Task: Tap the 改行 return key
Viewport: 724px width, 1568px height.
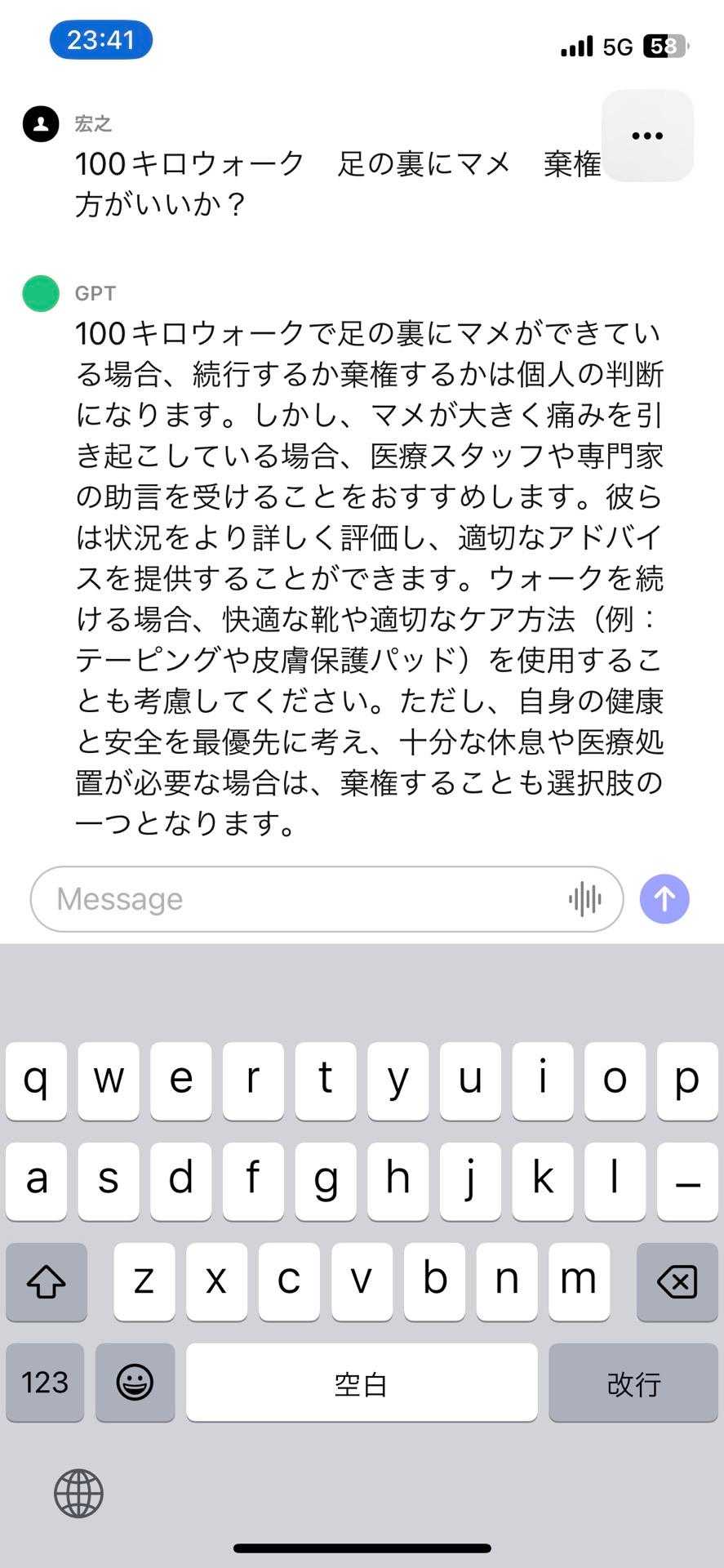Action: point(633,1383)
